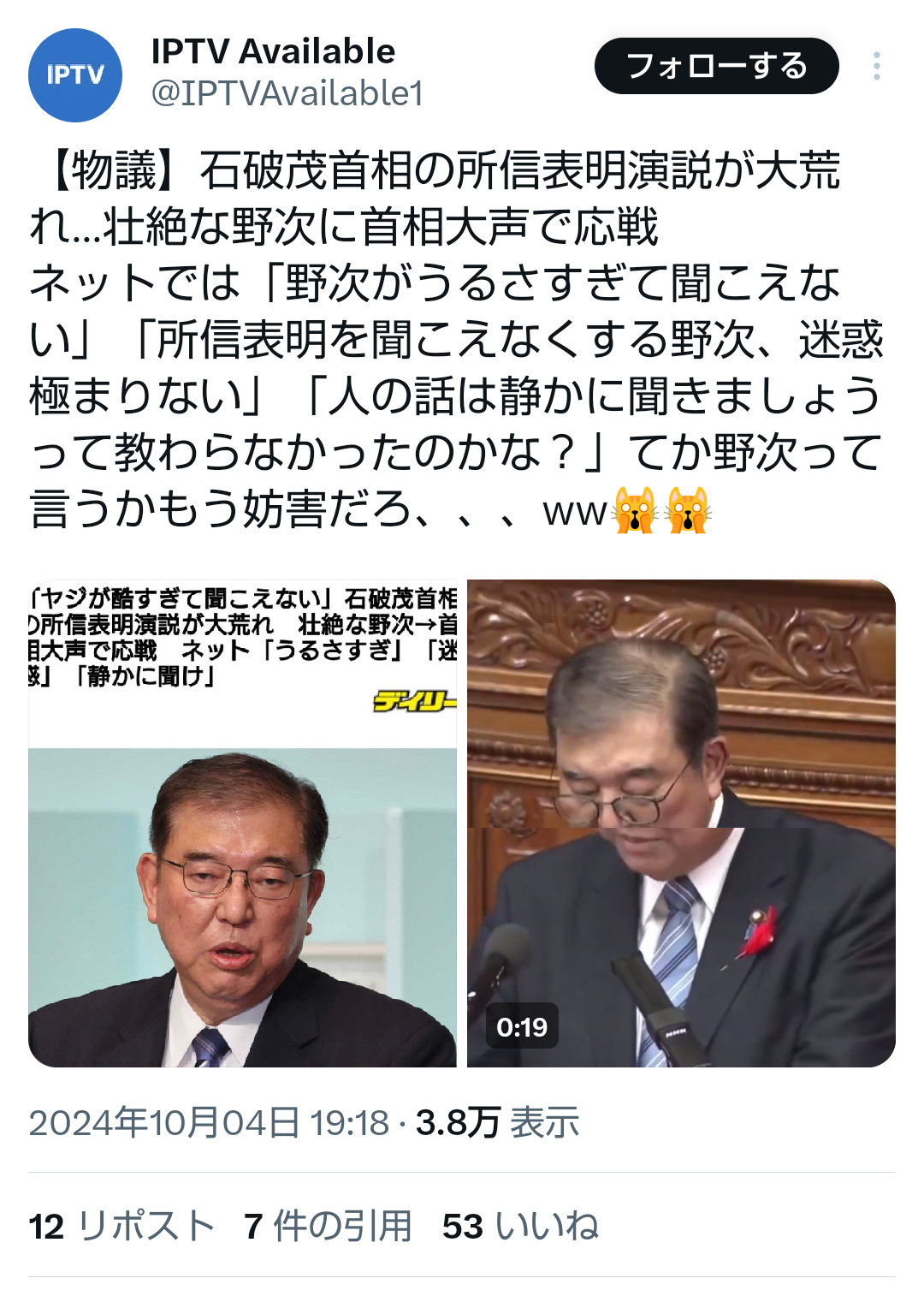View the 12 リポスト list
Screen dimensions: 924x1290
click(121, 1226)
